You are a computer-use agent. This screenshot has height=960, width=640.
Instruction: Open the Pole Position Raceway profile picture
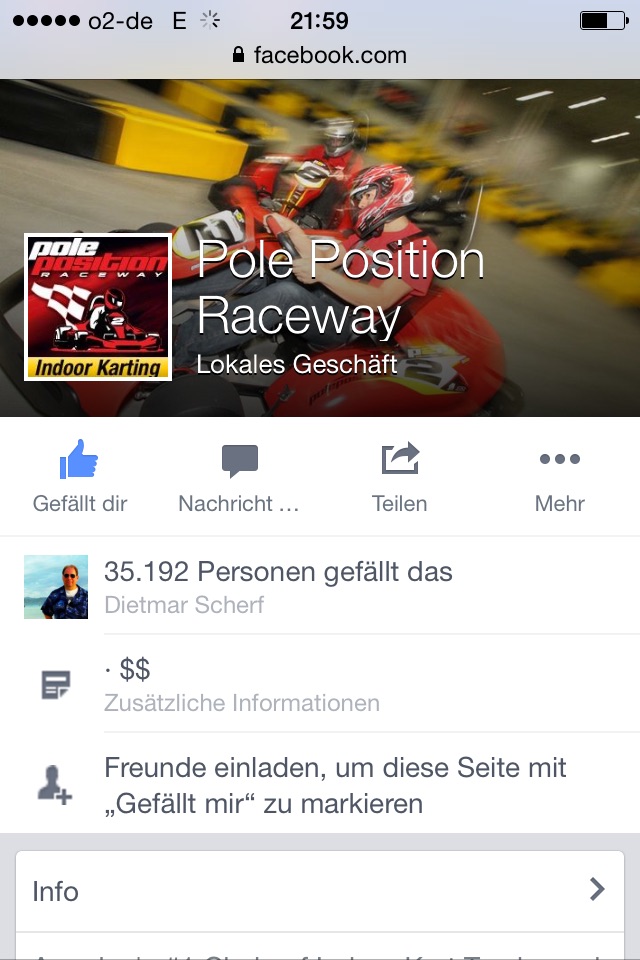click(x=98, y=307)
